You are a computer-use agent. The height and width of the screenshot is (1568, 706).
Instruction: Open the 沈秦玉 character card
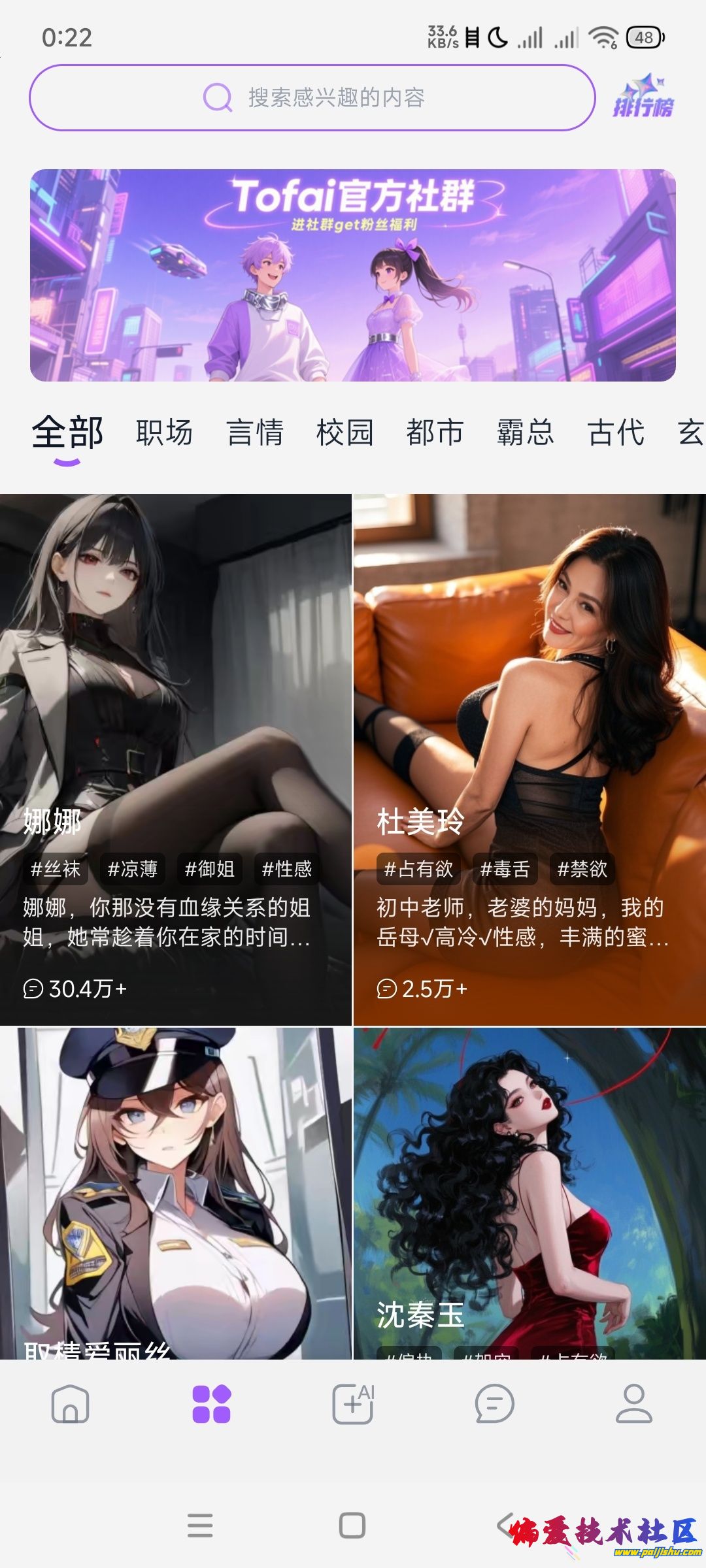pos(529,1196)
